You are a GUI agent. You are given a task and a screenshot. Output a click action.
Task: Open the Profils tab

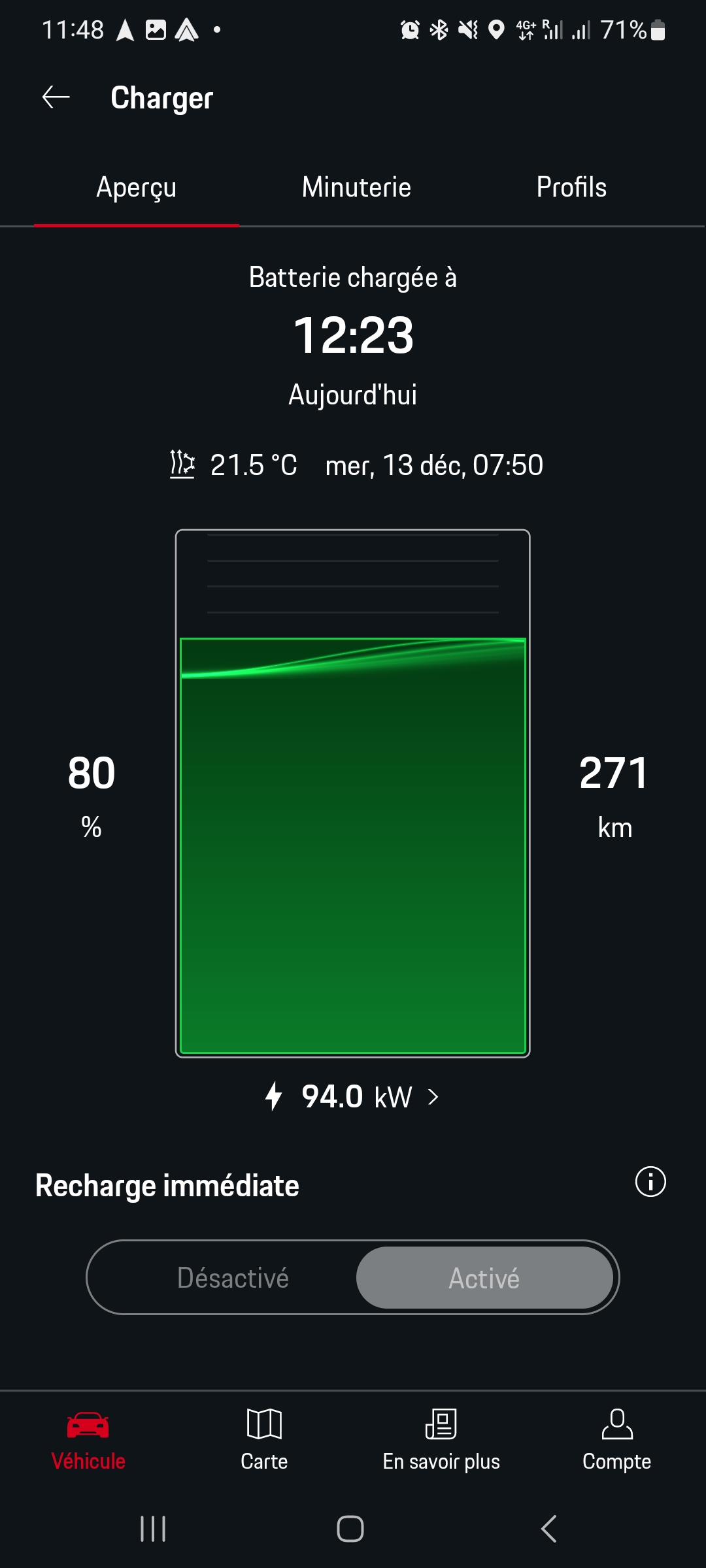pos(571,188)
